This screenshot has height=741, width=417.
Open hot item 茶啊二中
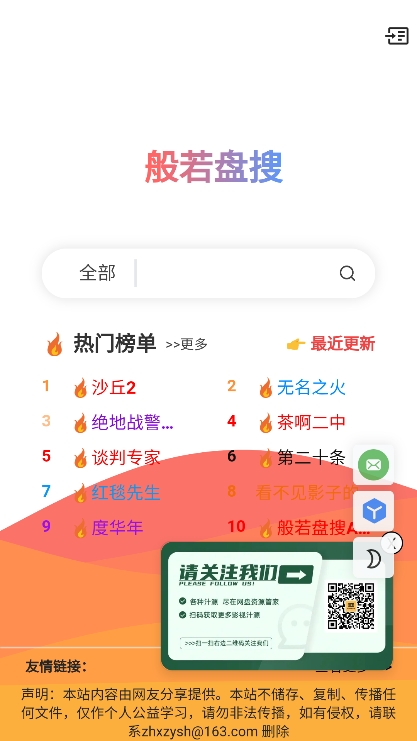(311, 422)
